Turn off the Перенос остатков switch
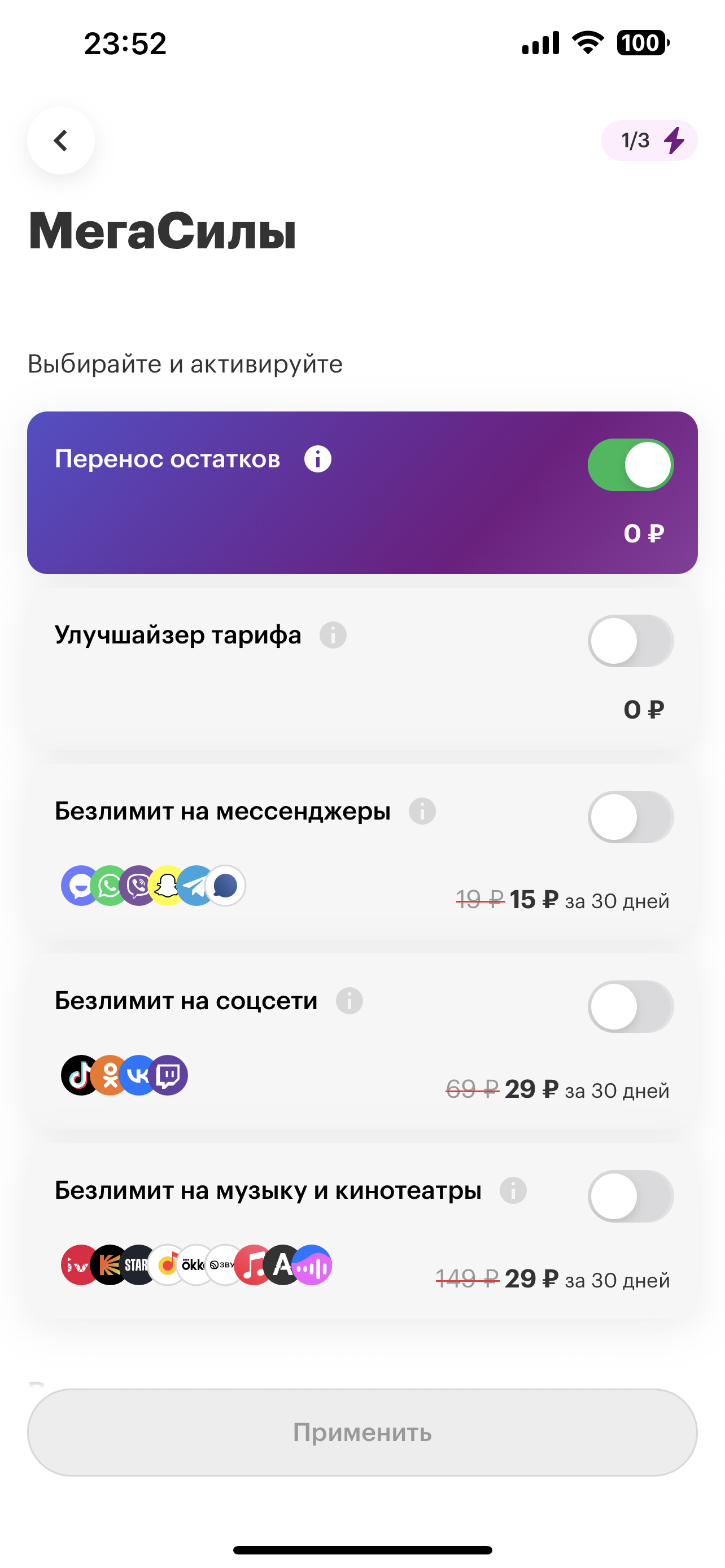This screenshot has width=725, height=1568. pos(630,465)
